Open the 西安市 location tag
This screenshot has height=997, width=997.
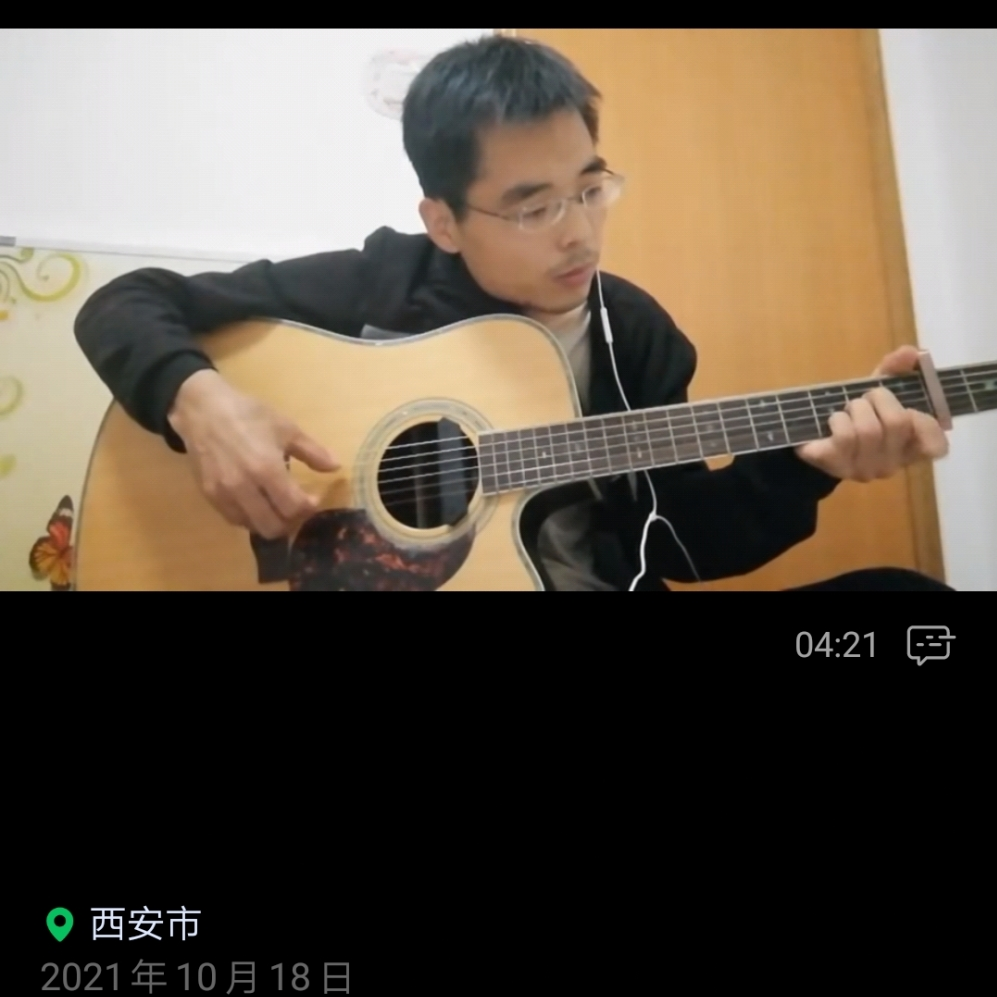[x=143, y=923]
